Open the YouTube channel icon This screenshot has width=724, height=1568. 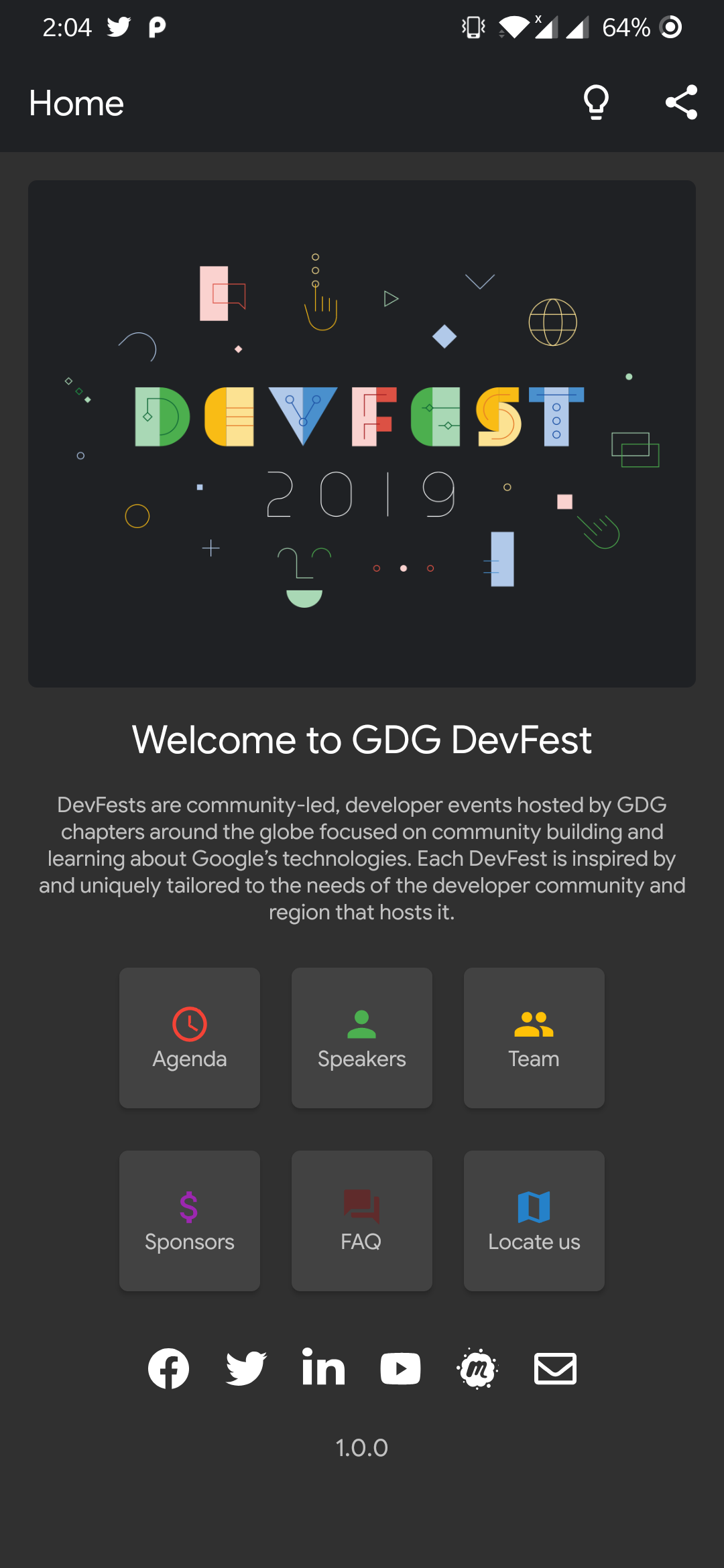click(401, 1368)
